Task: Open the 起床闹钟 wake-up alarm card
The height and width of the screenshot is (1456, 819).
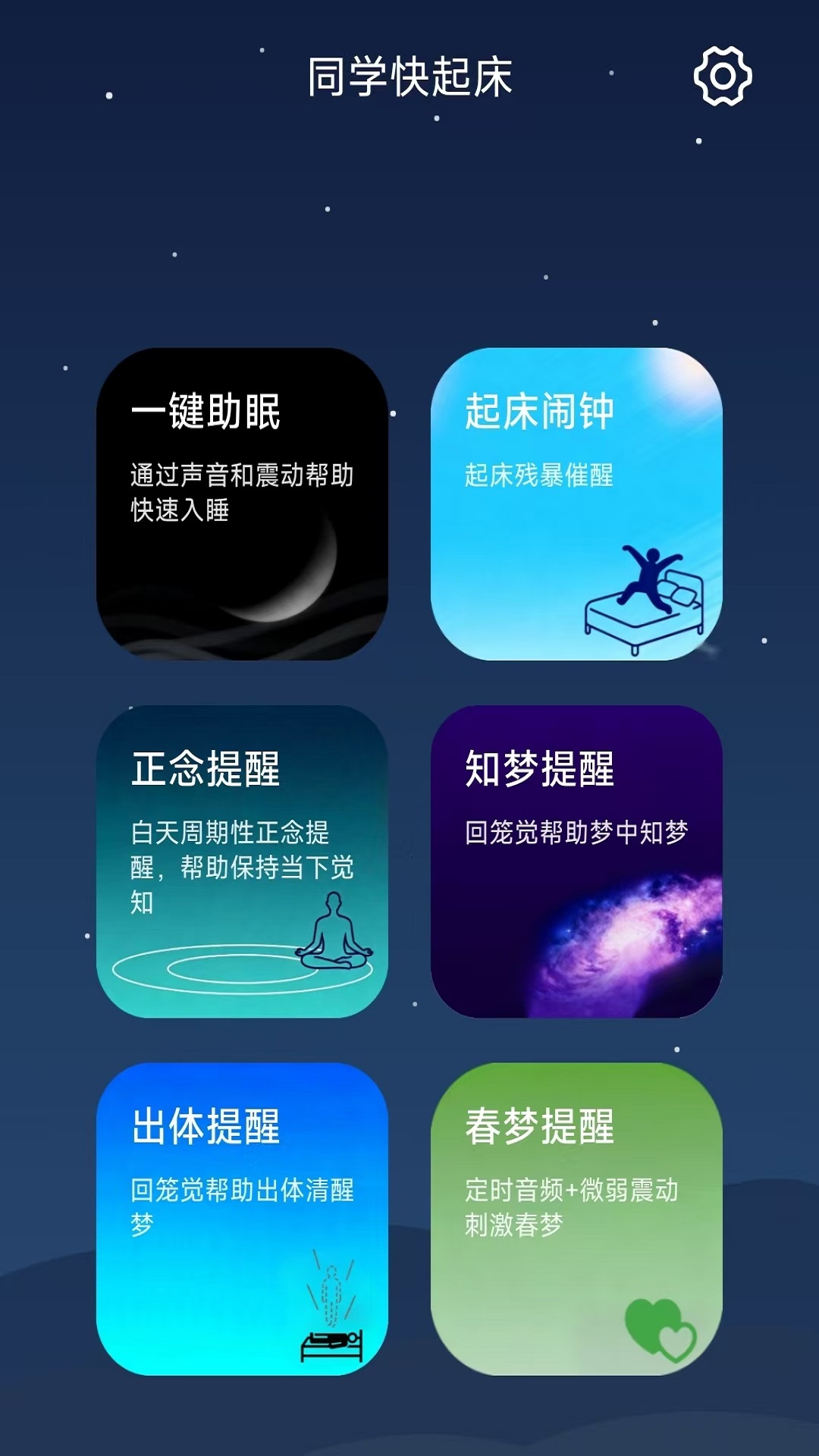Action: click(x=576, y=504)
